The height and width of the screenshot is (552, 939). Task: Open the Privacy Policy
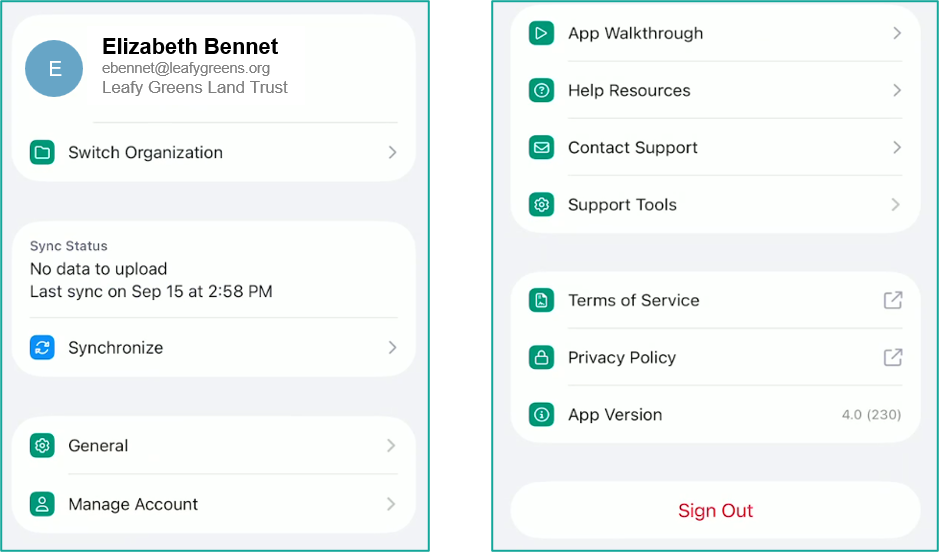pos(715,357)
